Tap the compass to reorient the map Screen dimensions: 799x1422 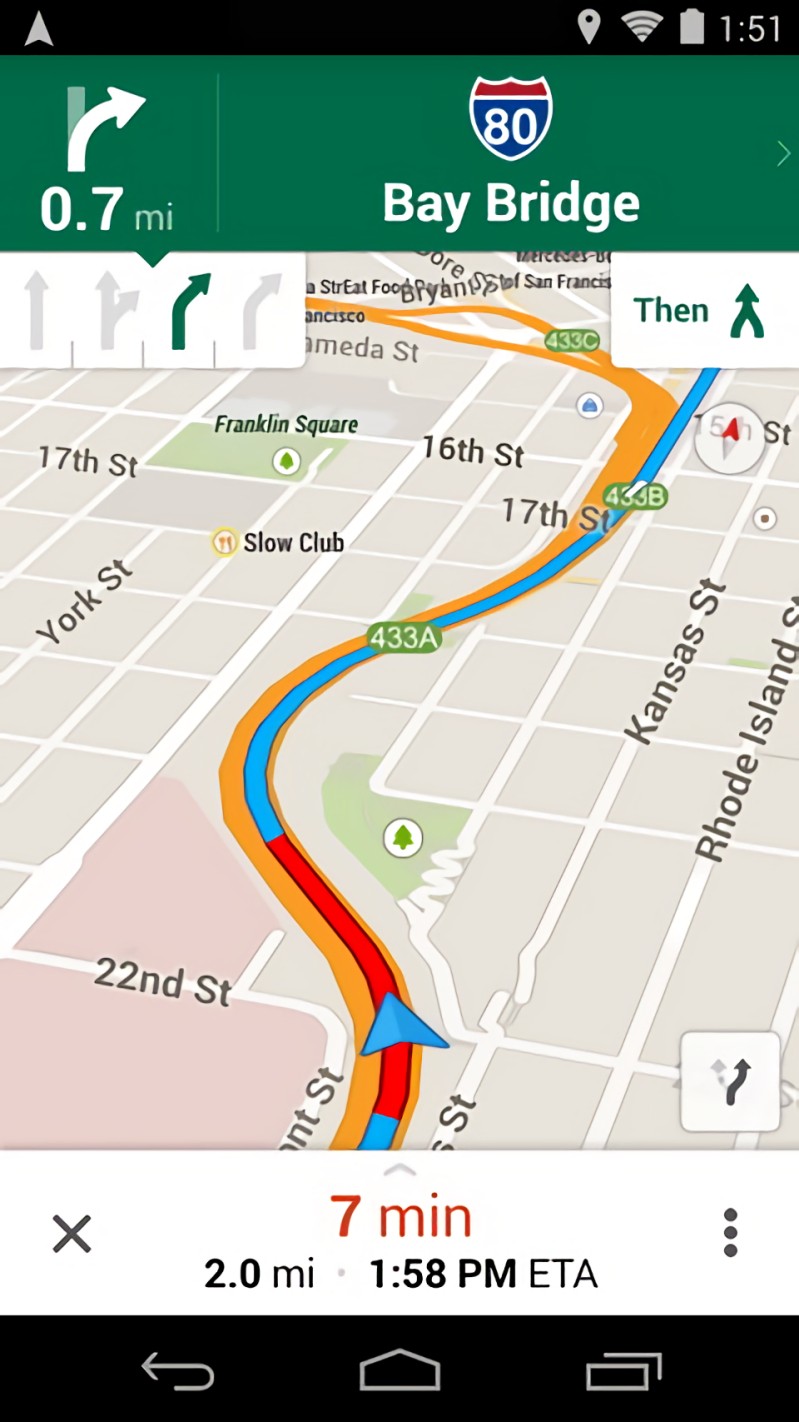pos(730,436)
